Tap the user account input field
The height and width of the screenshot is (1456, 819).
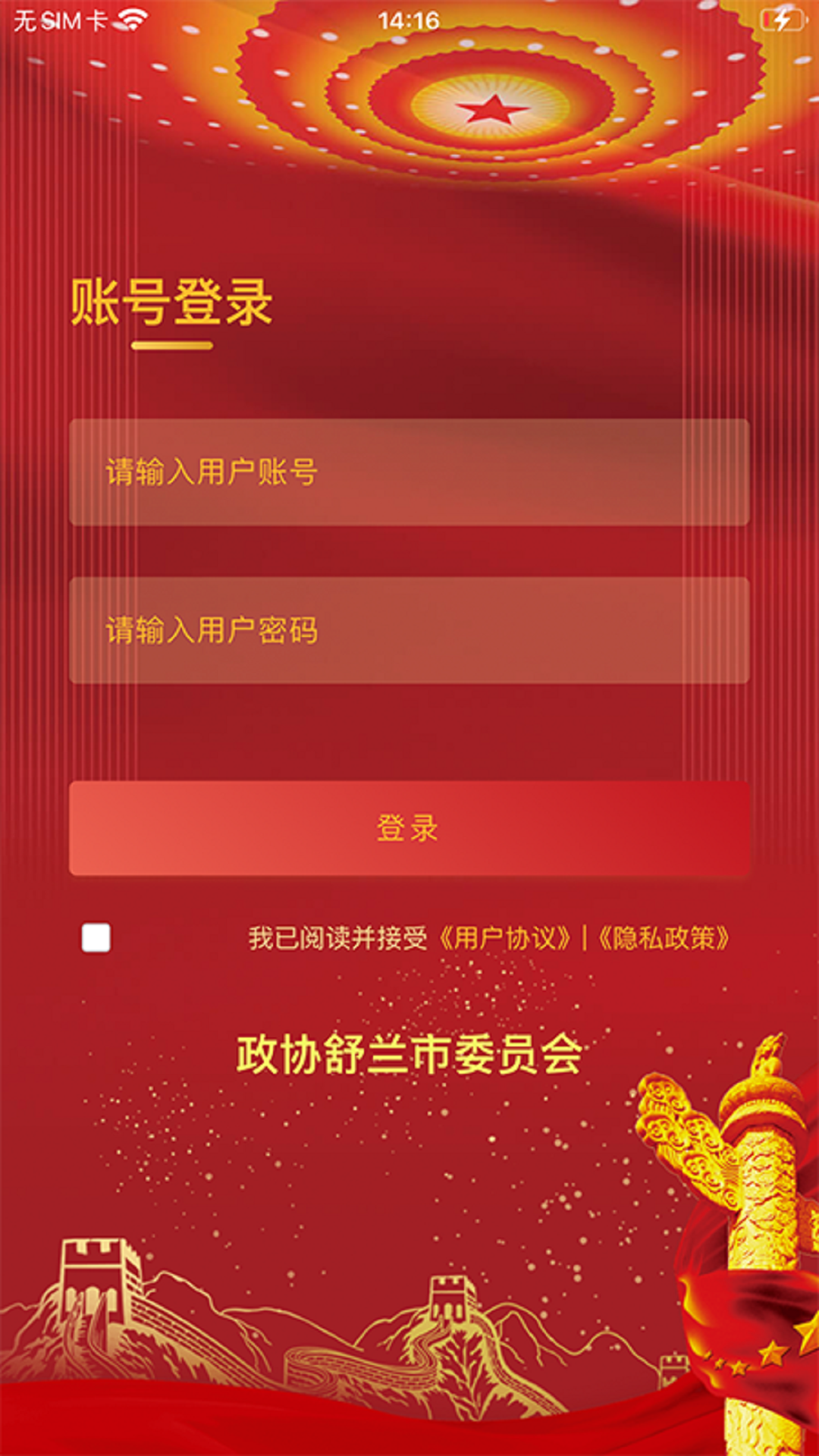409,472
